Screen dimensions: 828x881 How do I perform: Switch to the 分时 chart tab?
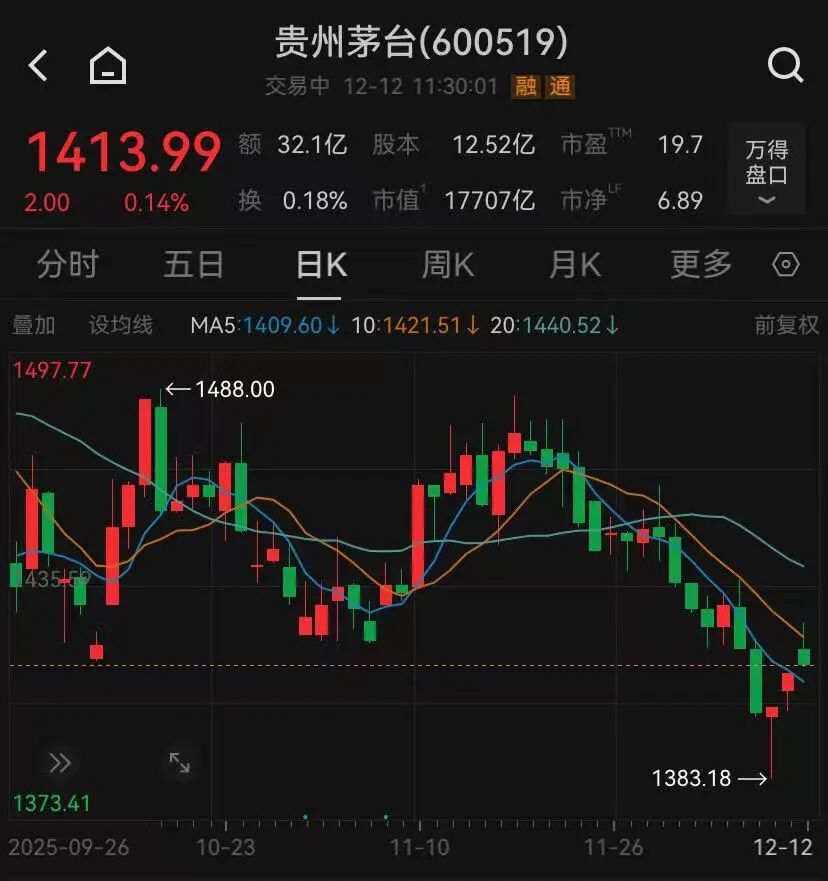point(68,265)
